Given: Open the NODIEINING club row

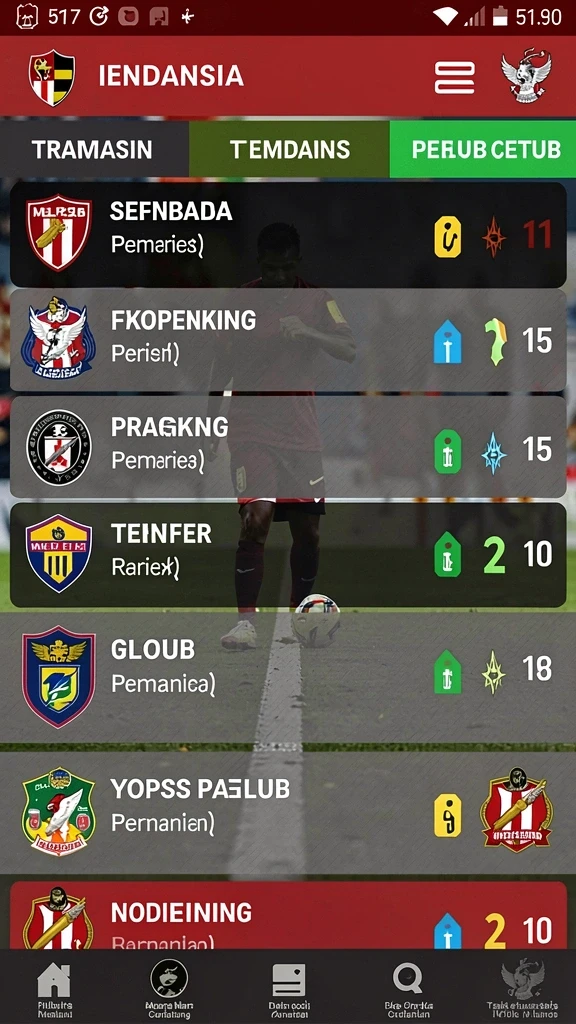Looking at the screenshot, I should point(288,916).
